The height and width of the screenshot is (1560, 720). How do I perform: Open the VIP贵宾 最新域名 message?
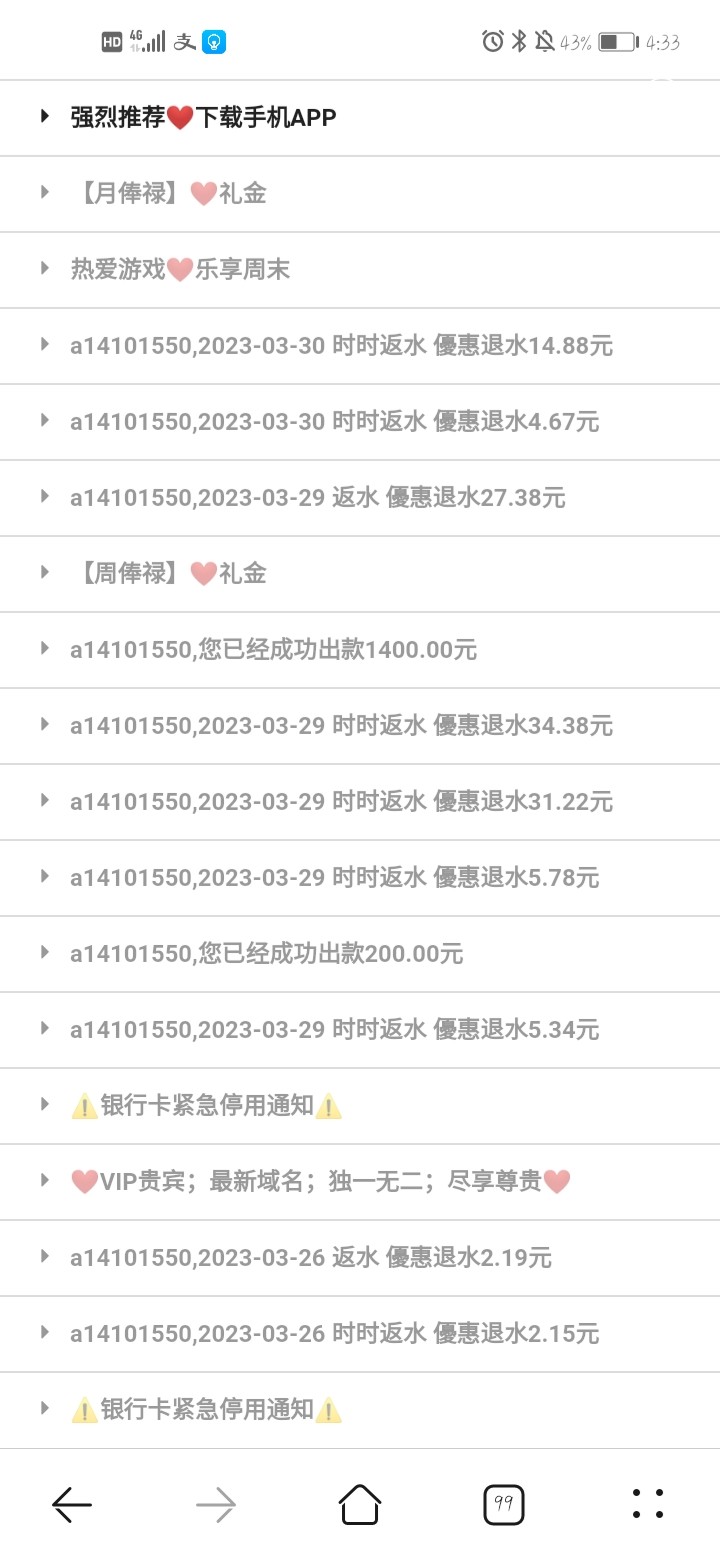coord(320,1182)
